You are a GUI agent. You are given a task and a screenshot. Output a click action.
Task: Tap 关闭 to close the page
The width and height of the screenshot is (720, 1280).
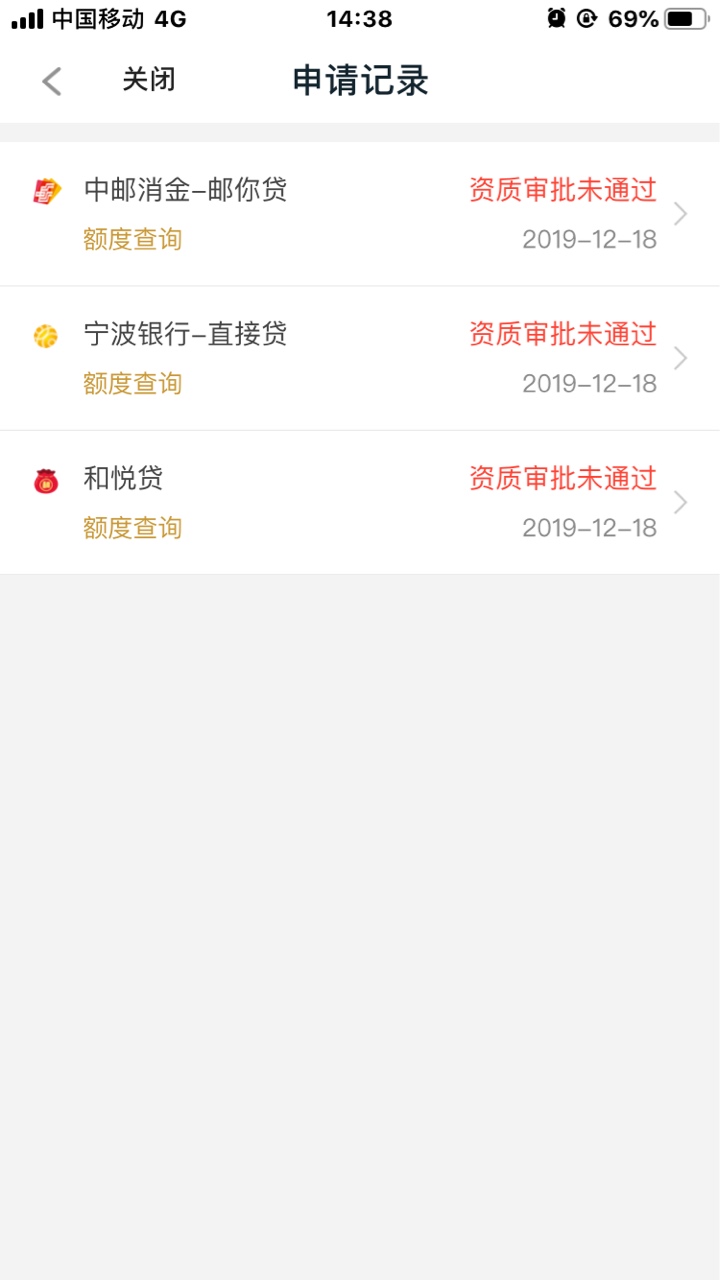149,80
